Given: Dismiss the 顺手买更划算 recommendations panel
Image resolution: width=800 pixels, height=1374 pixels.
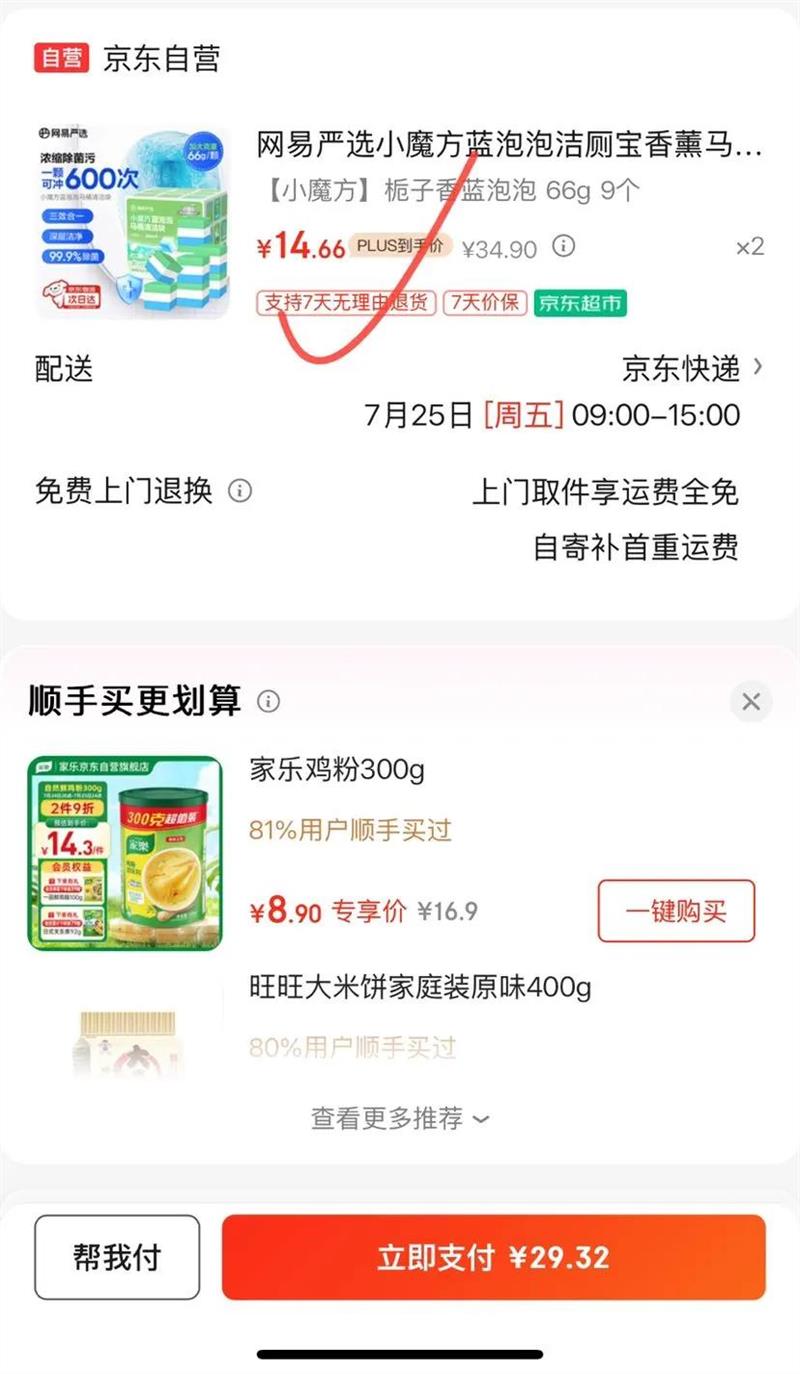Looking at the screenshot, I should click(751, 702).
